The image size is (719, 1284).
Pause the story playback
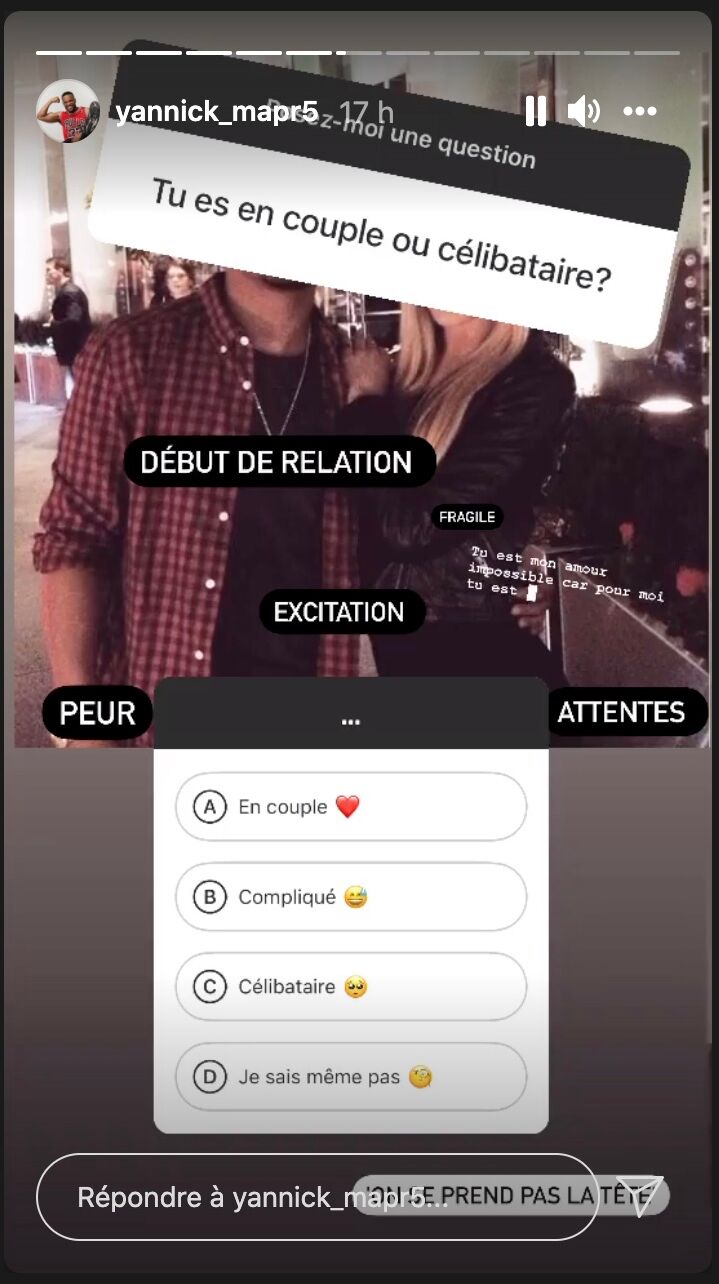[x=536, y=111]
